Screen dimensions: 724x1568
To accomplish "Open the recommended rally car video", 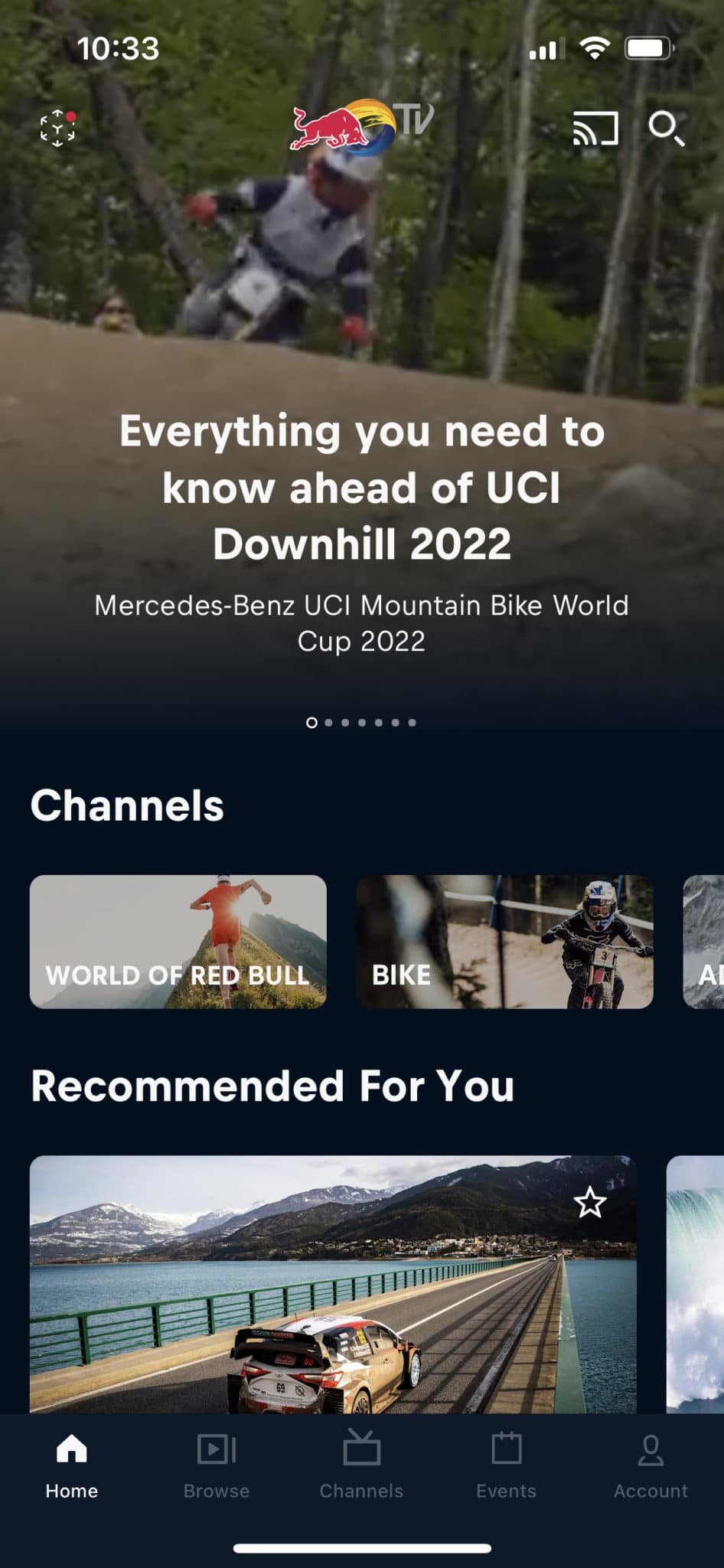I will tap(333, 1294).
